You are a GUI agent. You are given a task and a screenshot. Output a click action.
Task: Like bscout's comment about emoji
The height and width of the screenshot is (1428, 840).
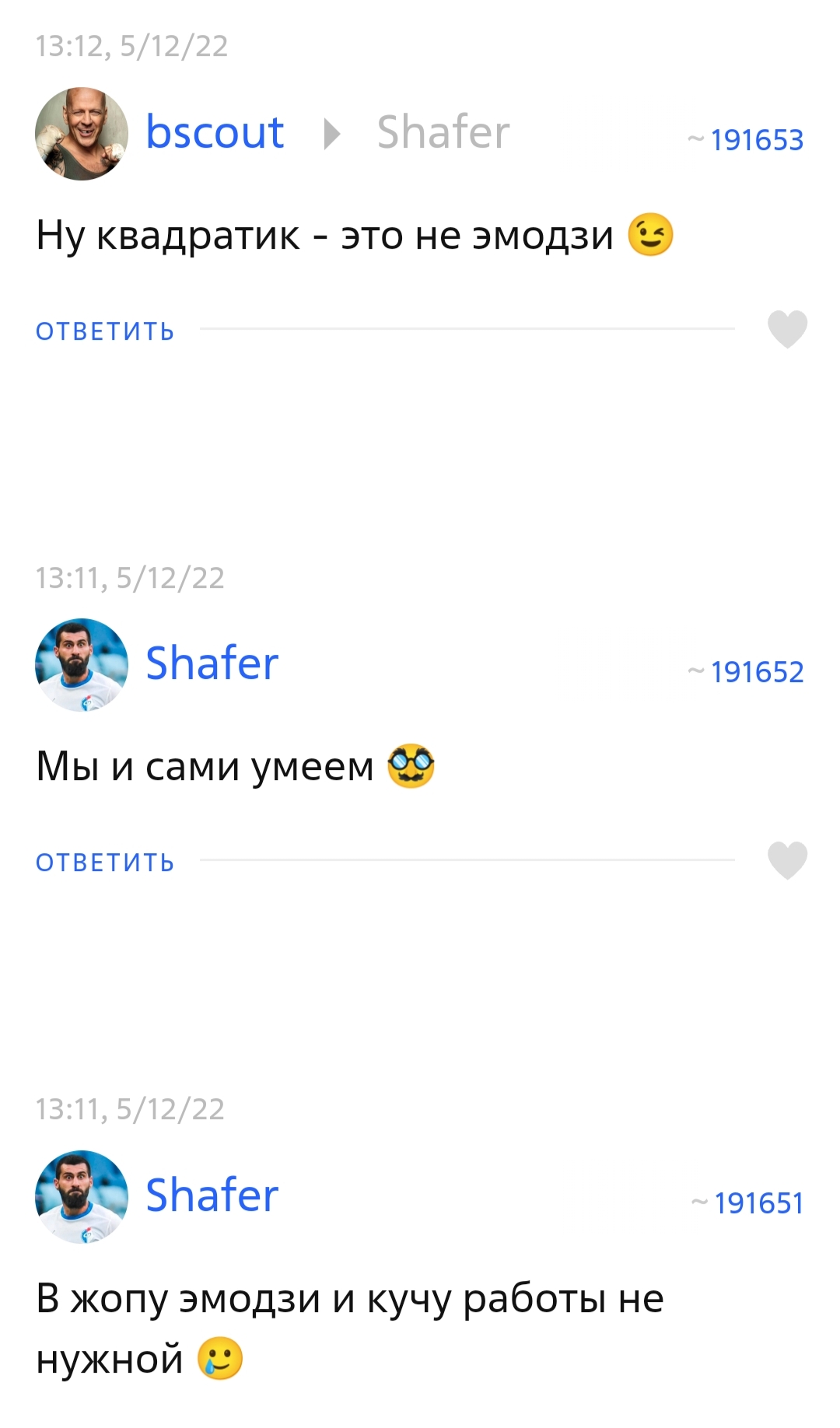point(787,329)
